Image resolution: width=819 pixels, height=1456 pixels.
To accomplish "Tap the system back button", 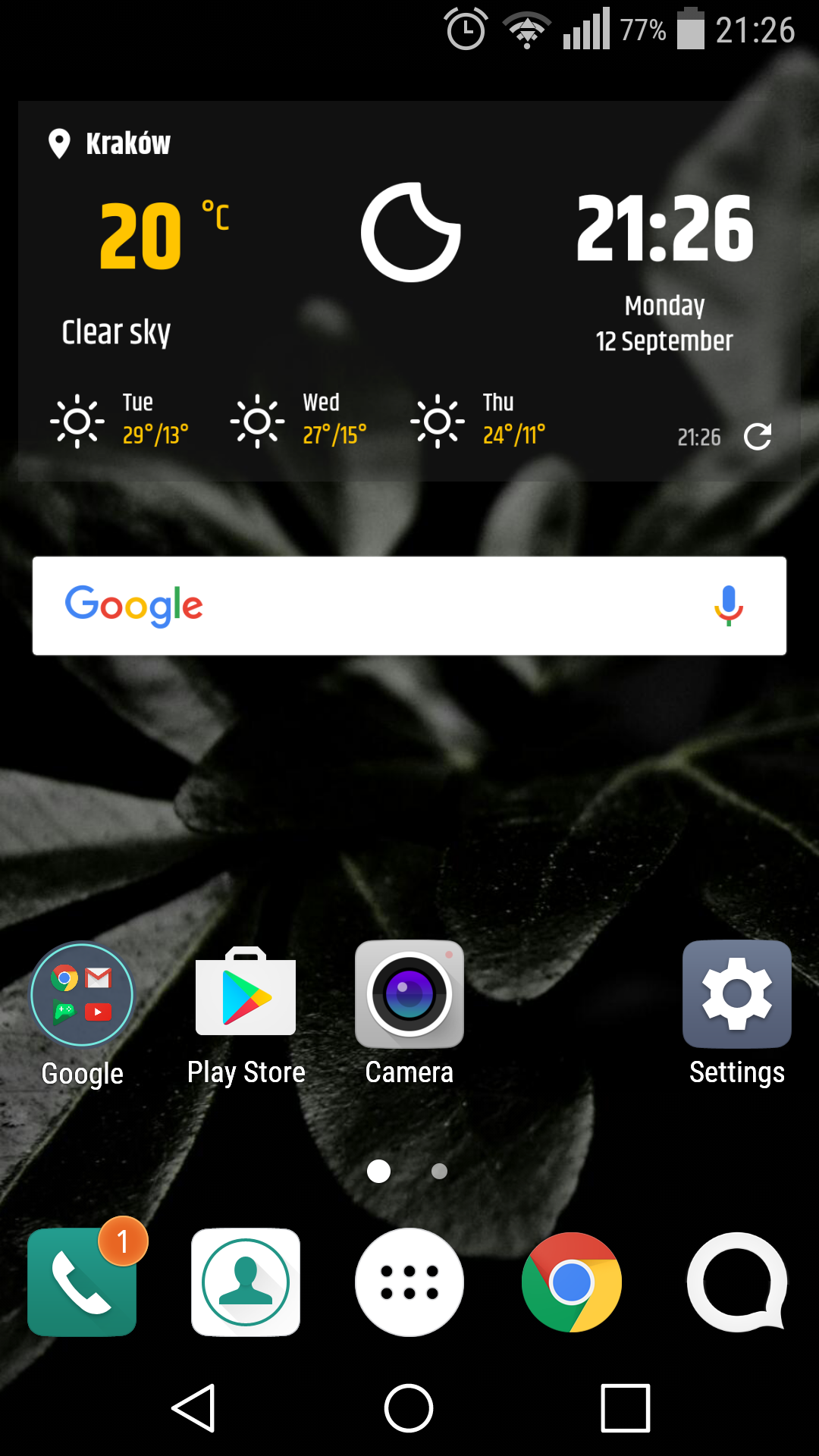I will [x=194, y=1408].
